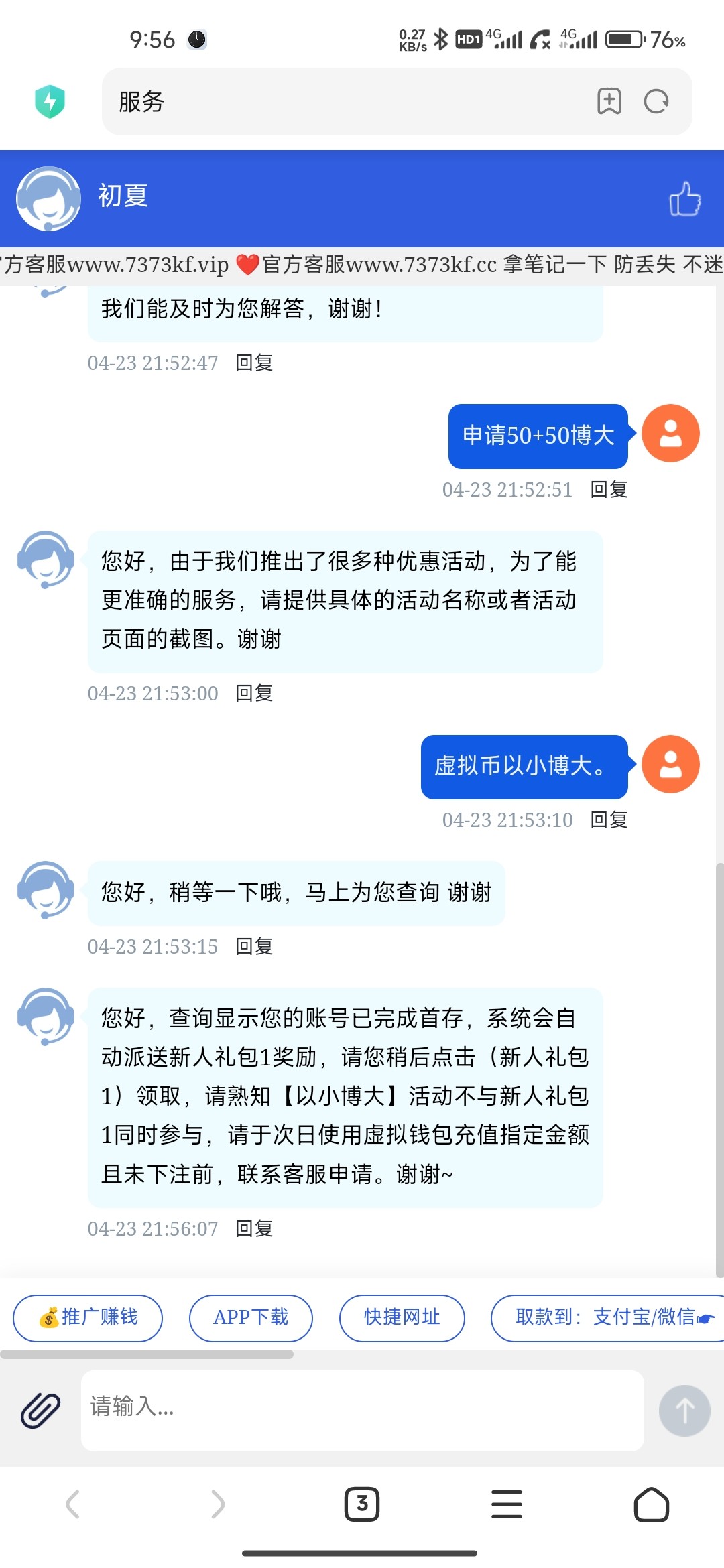Open the 推广赚钱 quick chip
Image resolution: width=724 pixels, height=1568 pixels.
[x=88, y=1318]
